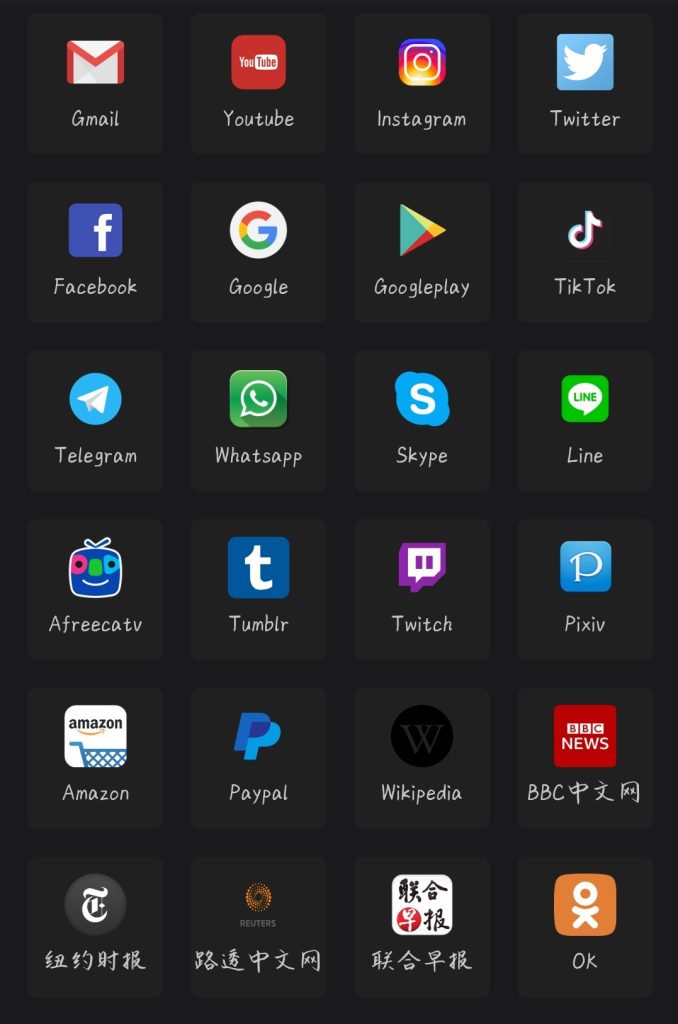The image size is (678, 1024).
Task: Launch the Twitch shortcut
Action: (x=421, y=588)
